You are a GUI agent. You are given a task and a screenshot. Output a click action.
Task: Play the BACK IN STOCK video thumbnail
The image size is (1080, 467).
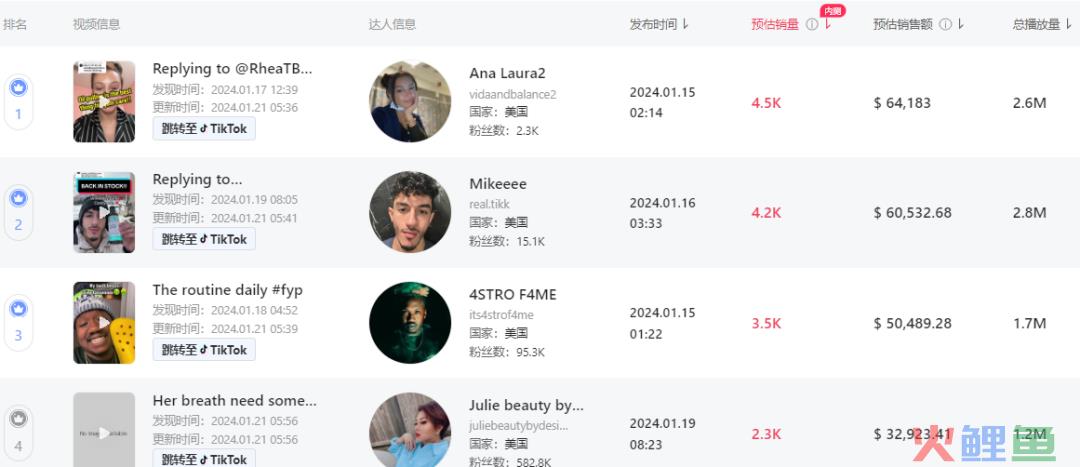104,212
